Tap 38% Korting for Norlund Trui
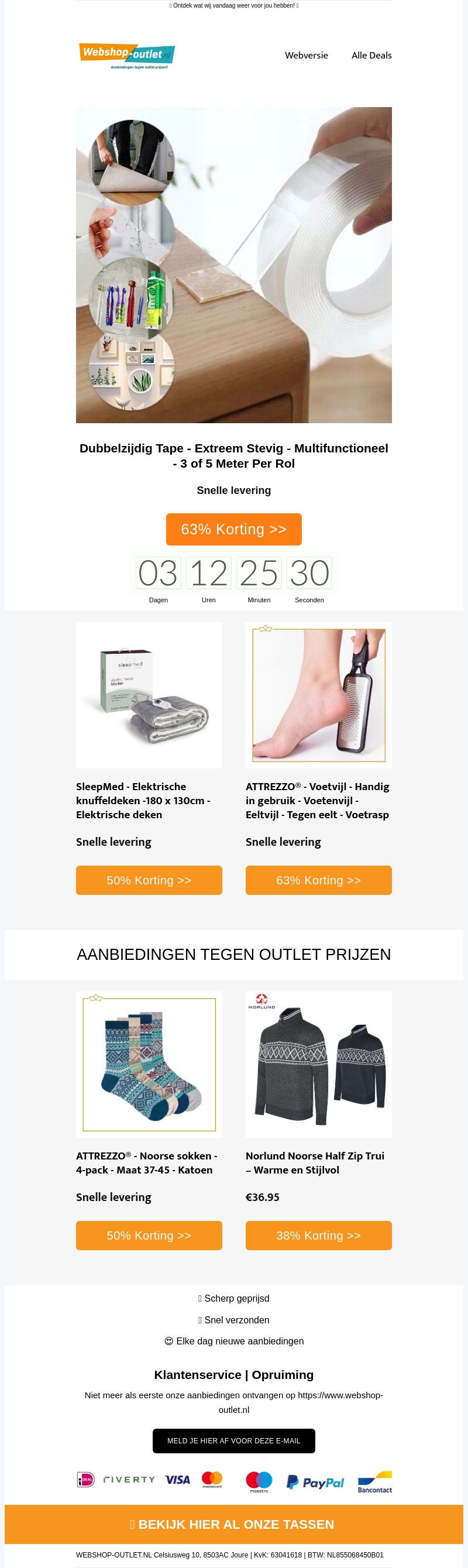 click(x=318, y=1235)
